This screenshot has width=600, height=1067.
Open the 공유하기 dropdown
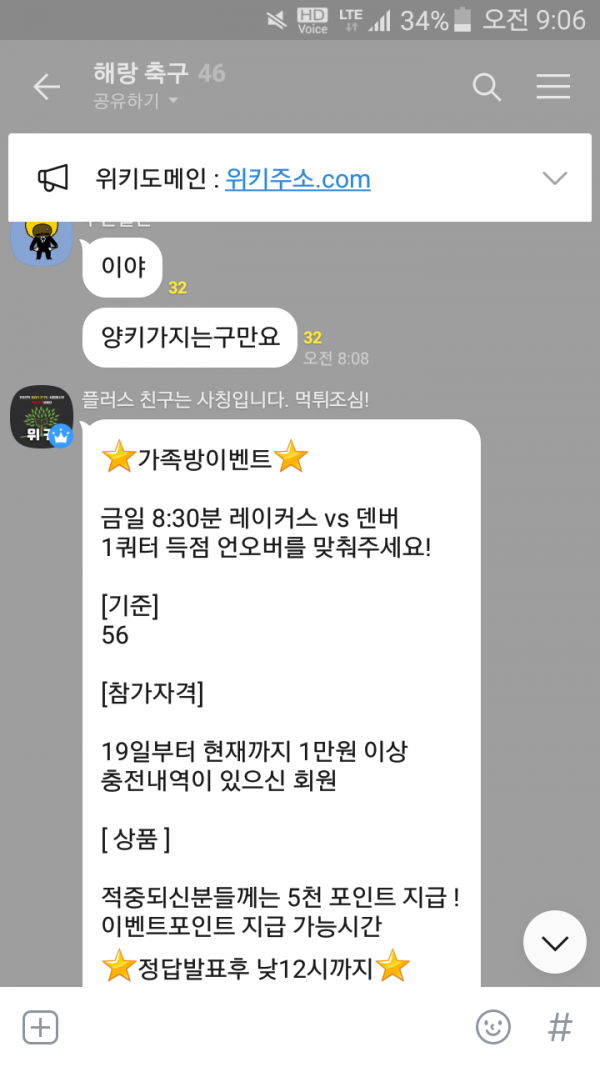click(x=136, y=101)
